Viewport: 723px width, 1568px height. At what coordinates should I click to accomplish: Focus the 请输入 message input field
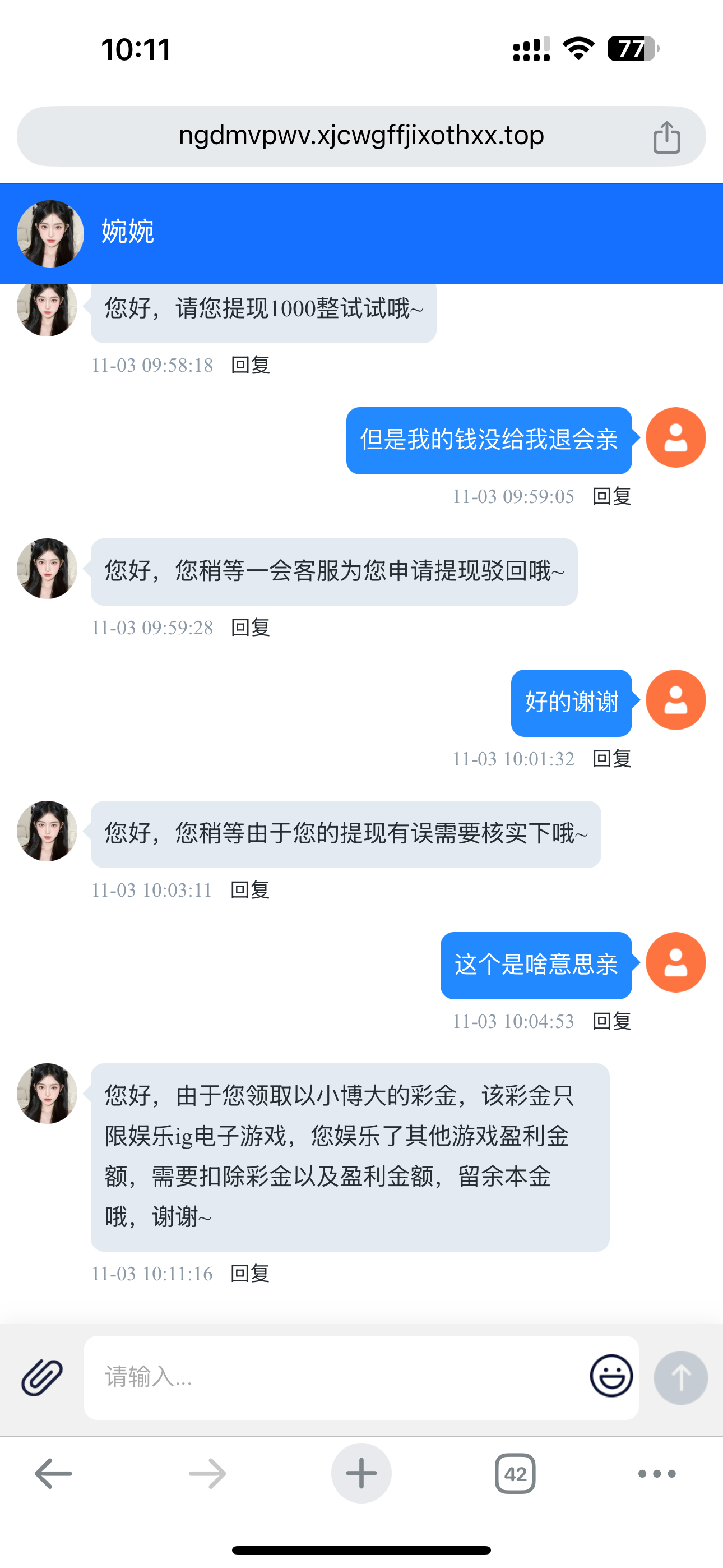[x=335, y=1377]
